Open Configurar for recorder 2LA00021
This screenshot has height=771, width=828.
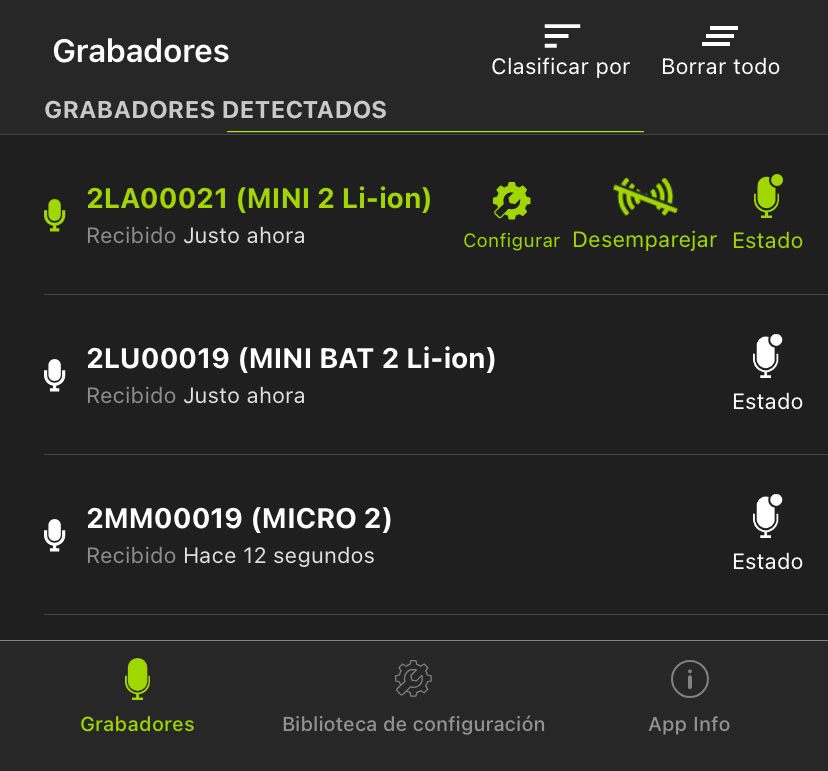(x=511, y=214)
